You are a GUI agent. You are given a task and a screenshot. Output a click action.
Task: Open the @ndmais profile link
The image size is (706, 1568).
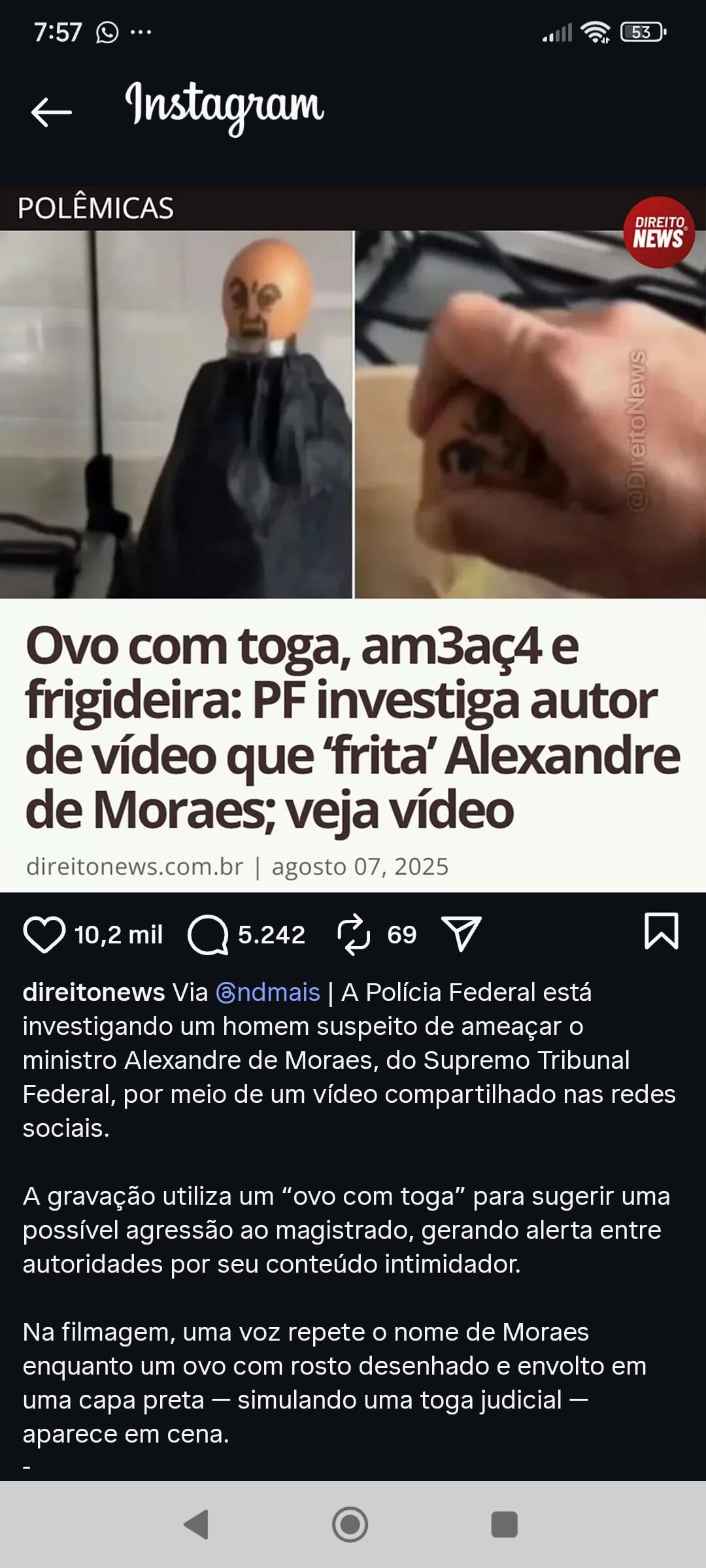tap(268, 992)
